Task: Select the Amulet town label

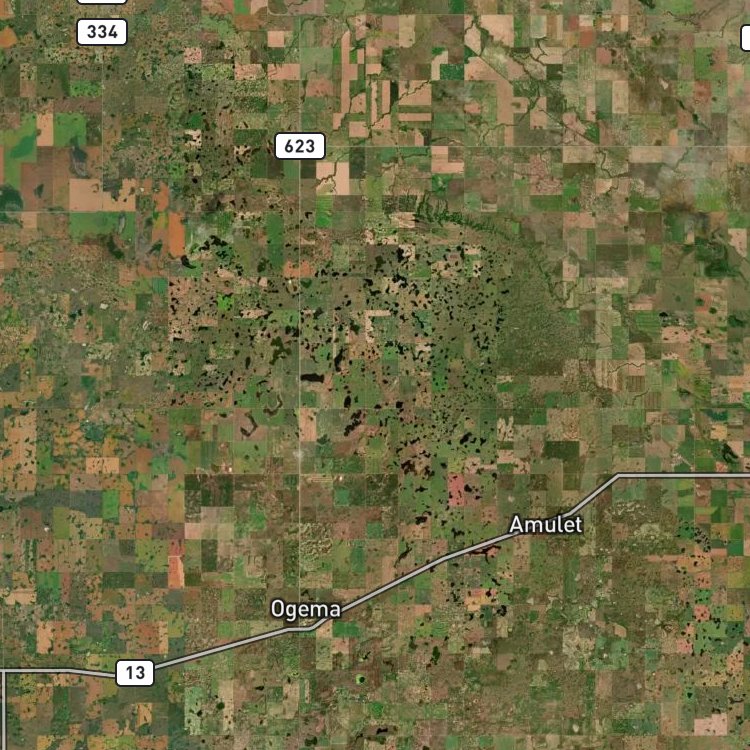Action: (546, 525)
